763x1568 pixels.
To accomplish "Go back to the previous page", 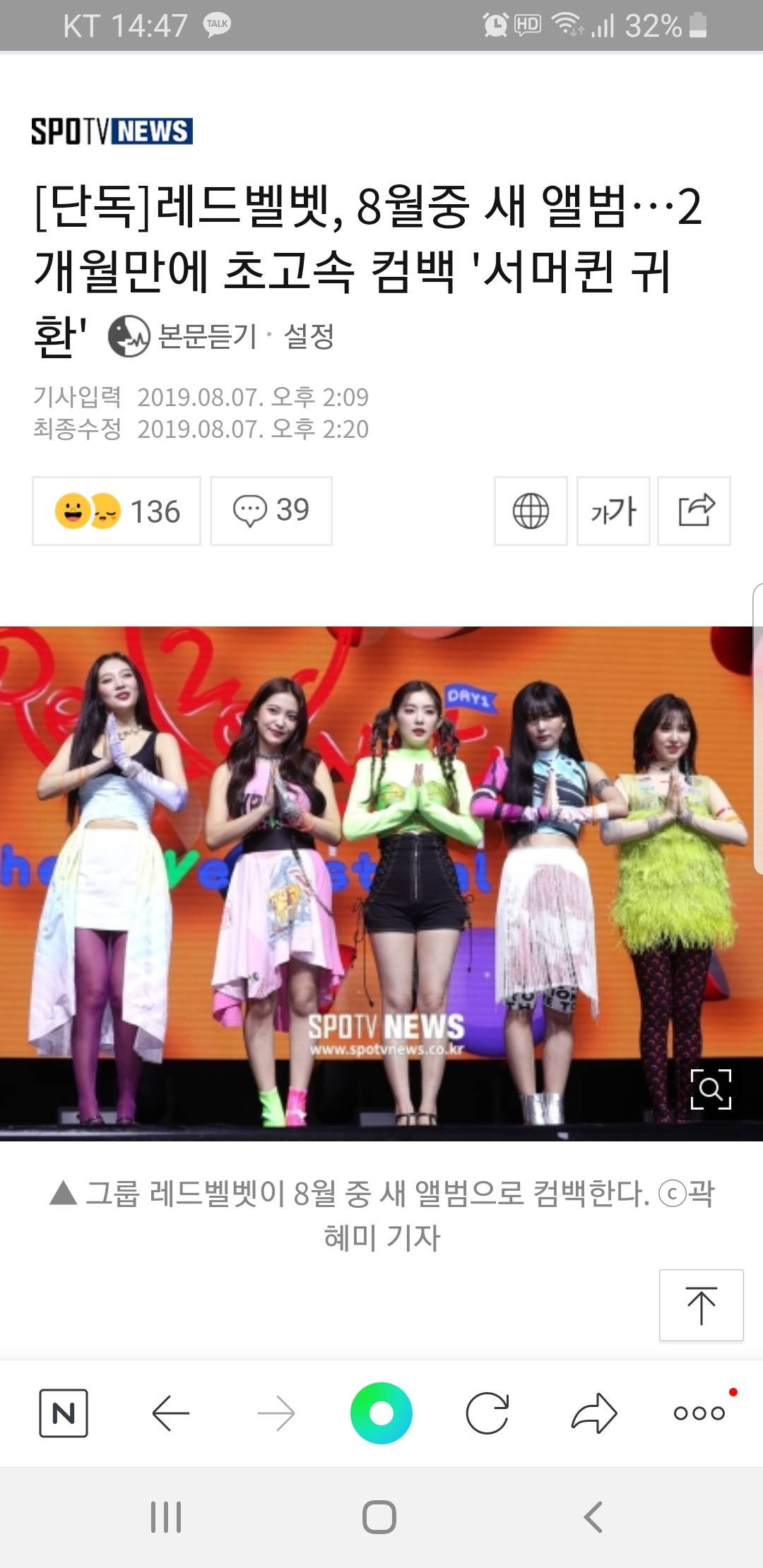I will tap(171, 1413).
